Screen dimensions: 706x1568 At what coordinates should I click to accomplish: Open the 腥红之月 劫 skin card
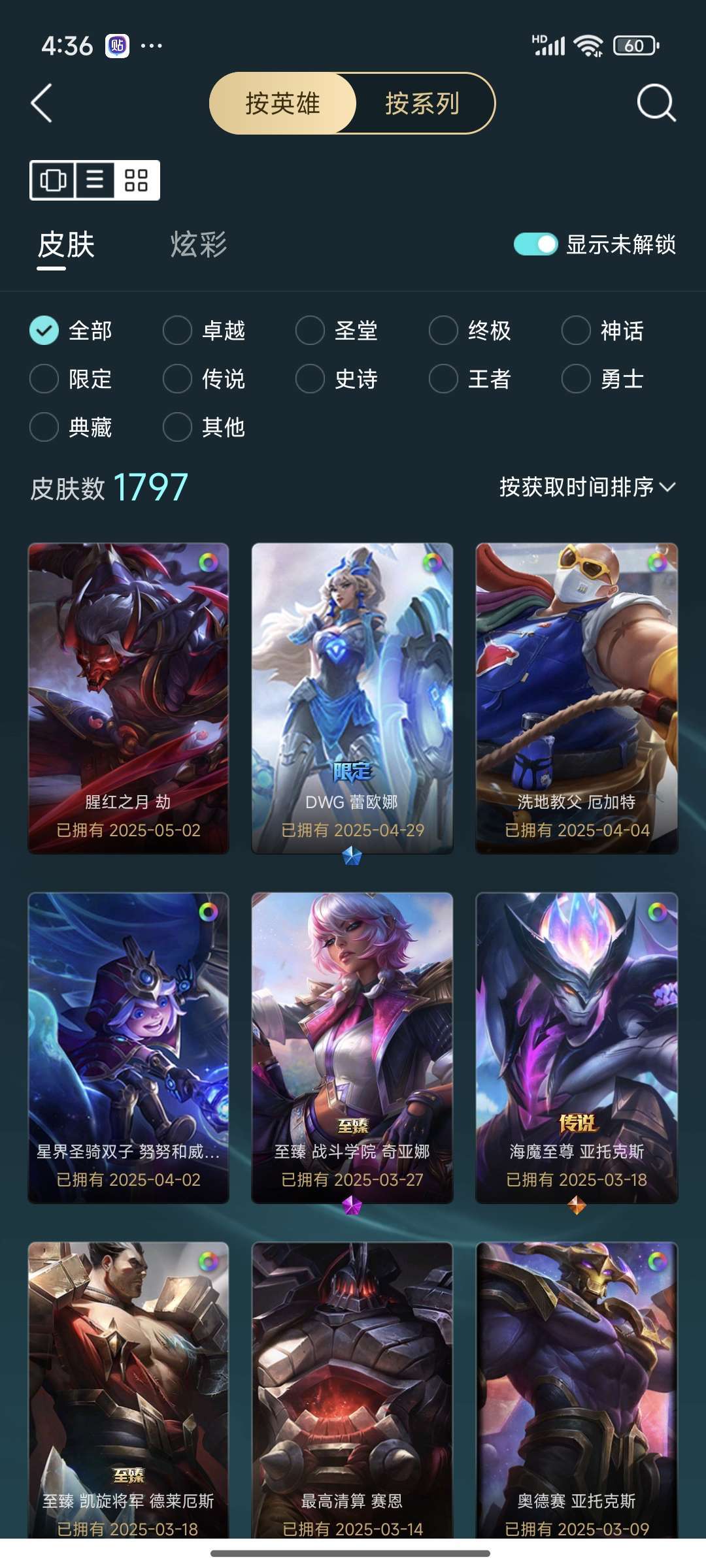(128, 698)
